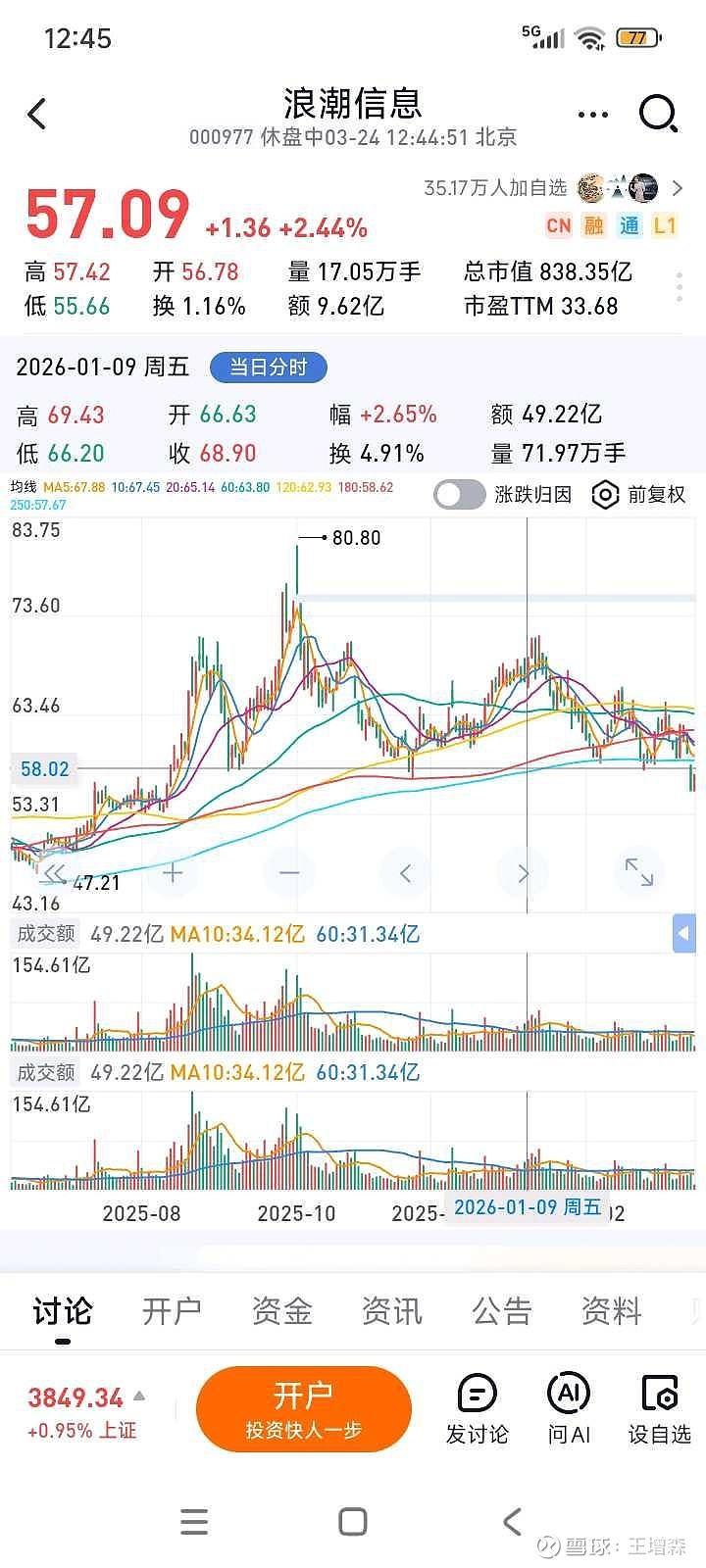Switch to the 讨论 tab

click(x=62, y=1311)
